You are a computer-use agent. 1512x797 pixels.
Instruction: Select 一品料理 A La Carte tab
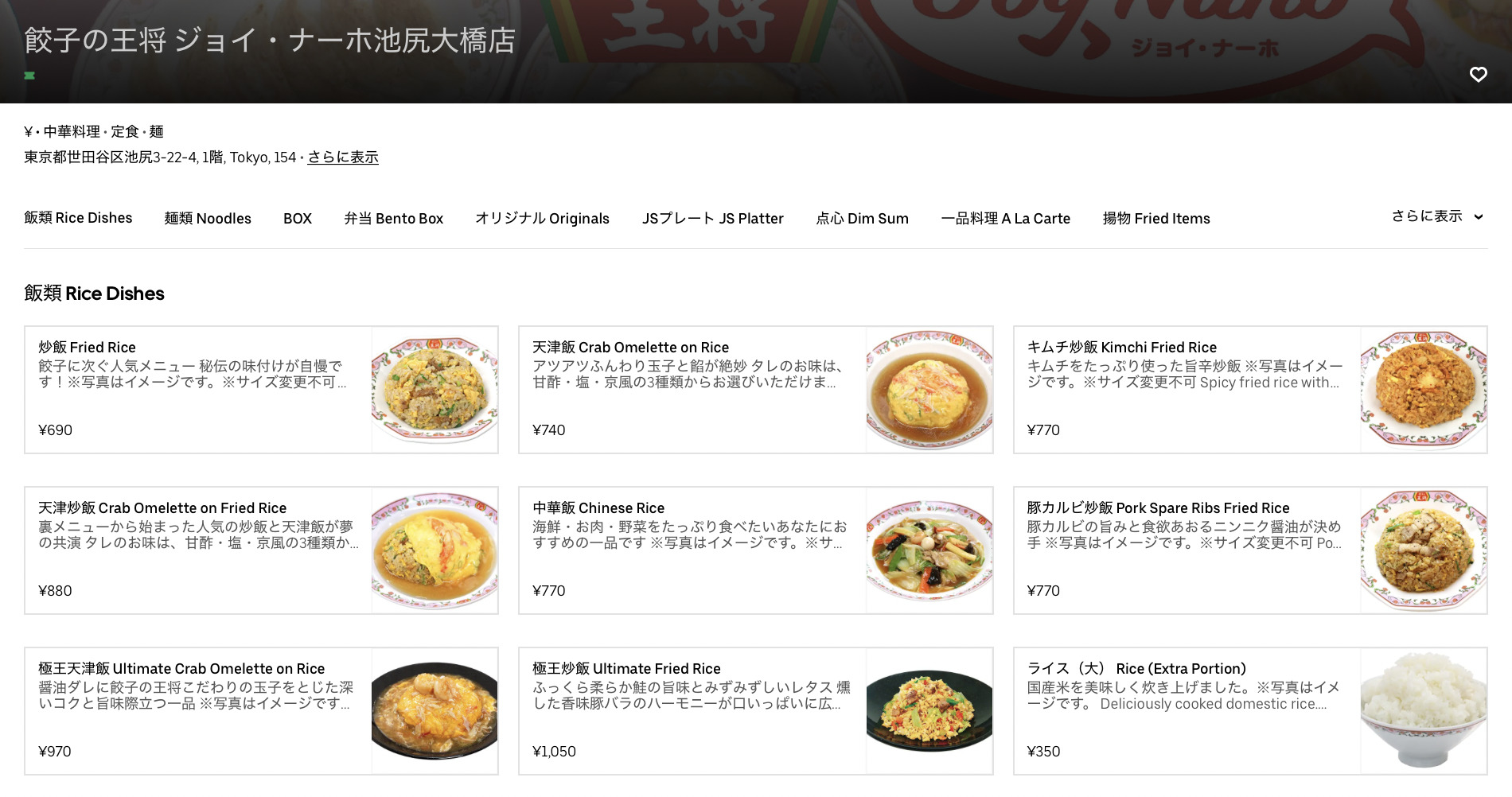(x=1005, y=219)
